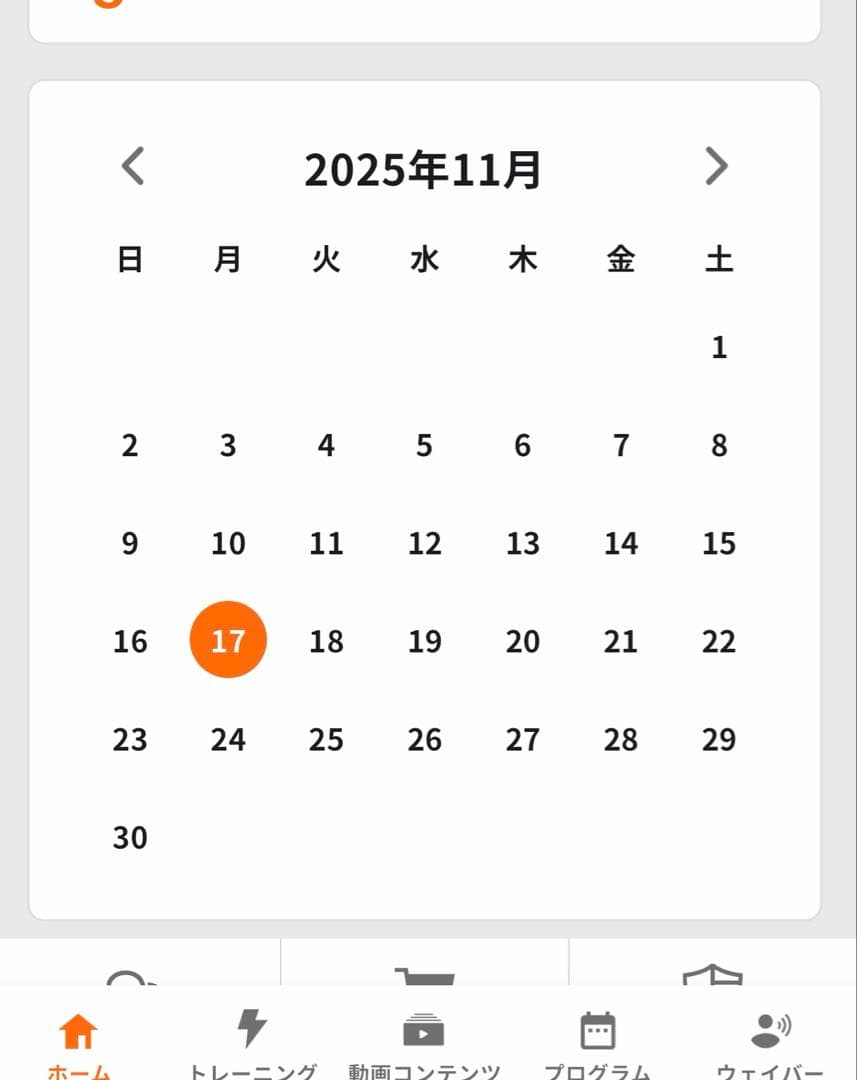Image resolution: width=857 pixels, height=1080 pixels.
Task: Go to the next month with right chevron
Action: point(716,167)
